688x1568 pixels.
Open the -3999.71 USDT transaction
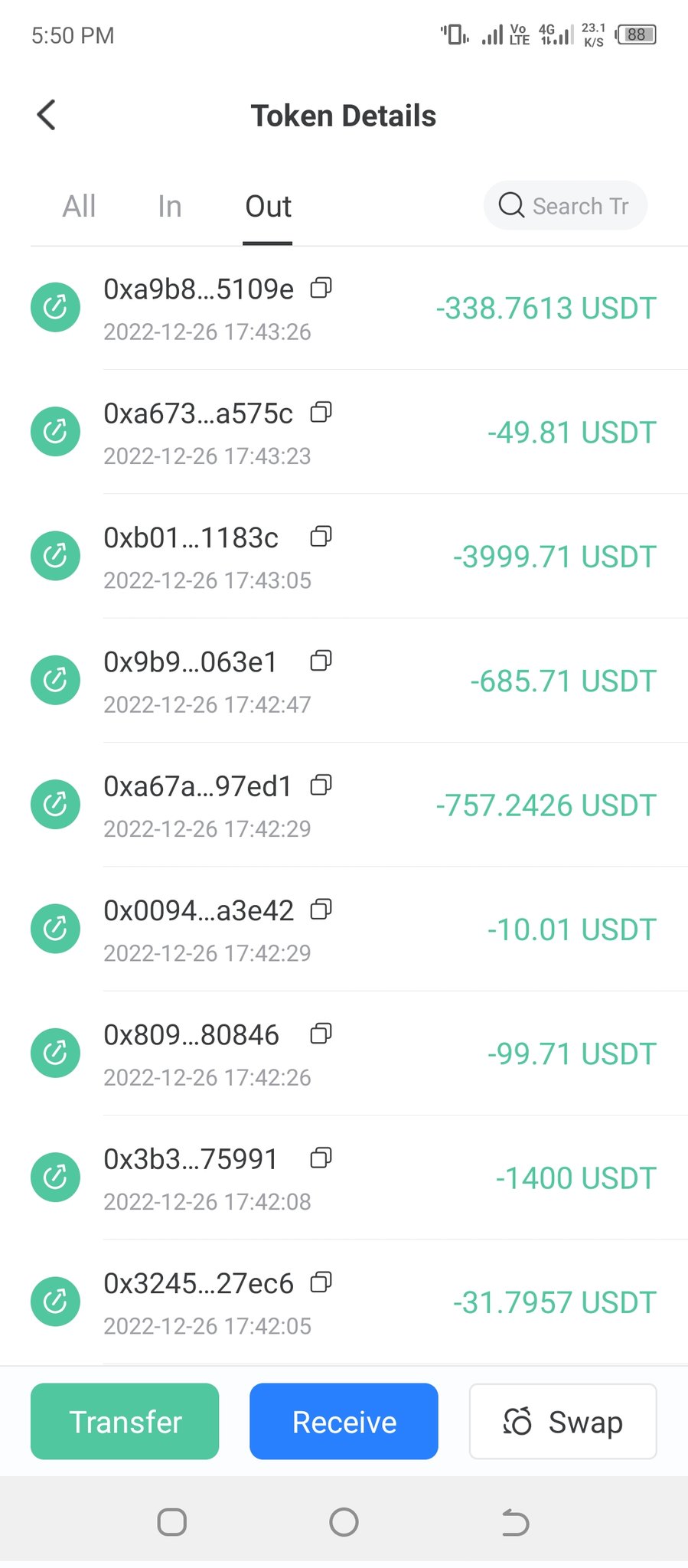553,557
